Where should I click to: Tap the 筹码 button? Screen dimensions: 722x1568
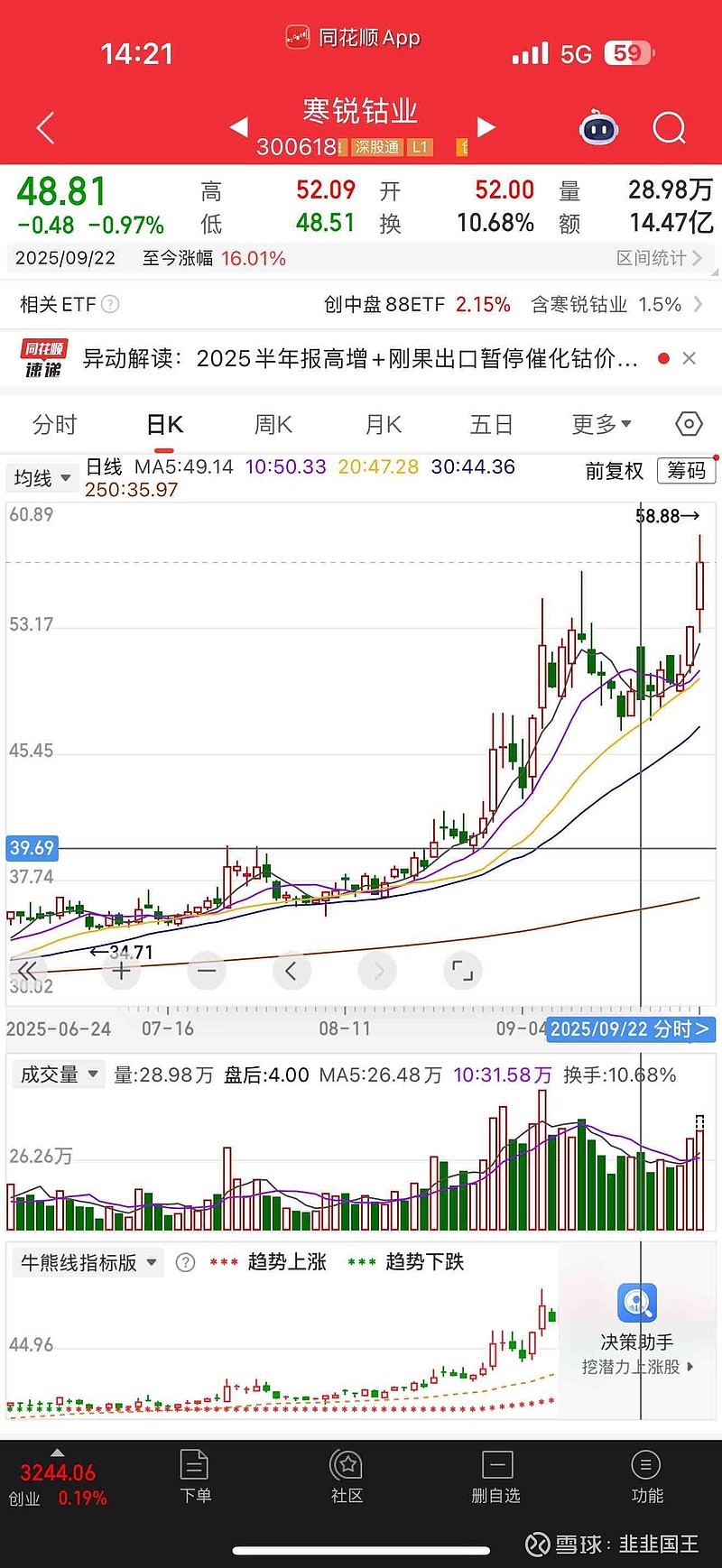click(686, 470)
